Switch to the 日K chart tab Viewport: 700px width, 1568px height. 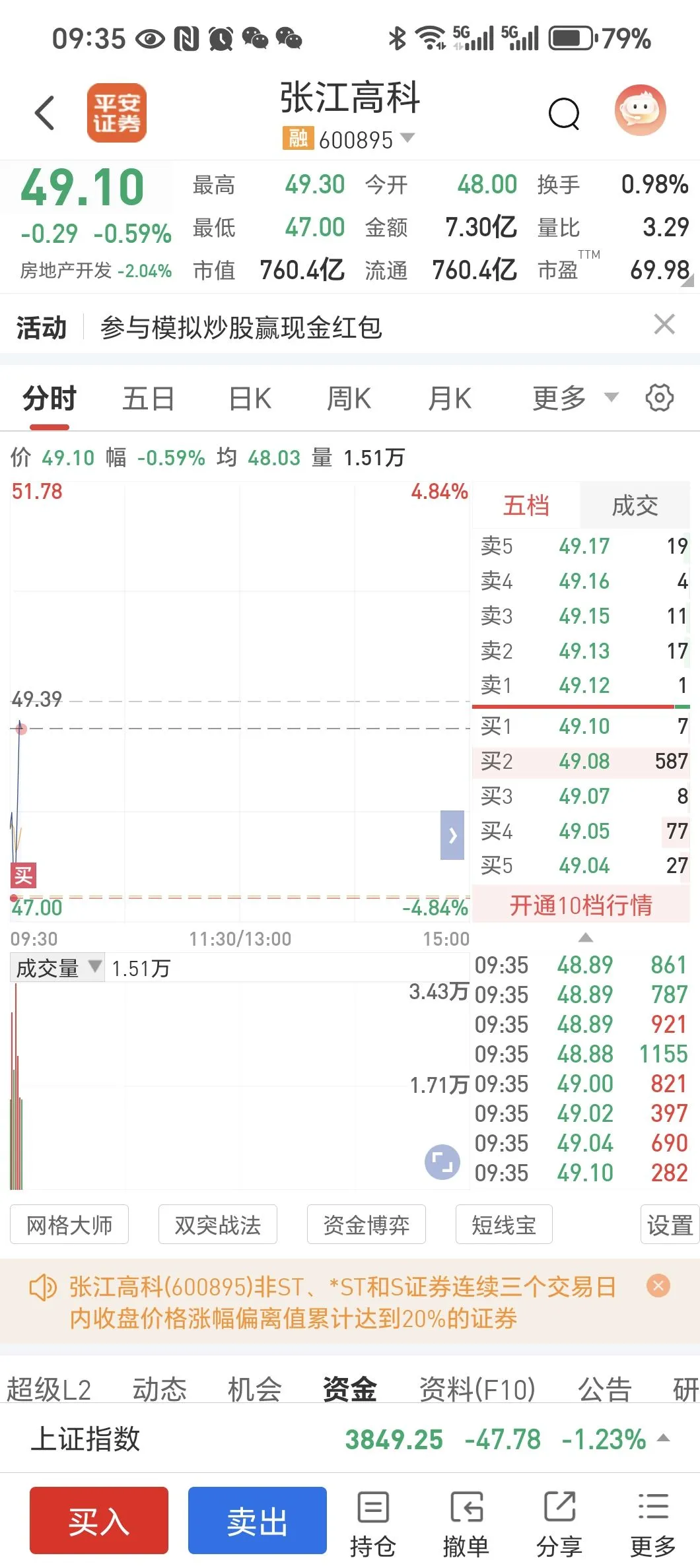250,399
